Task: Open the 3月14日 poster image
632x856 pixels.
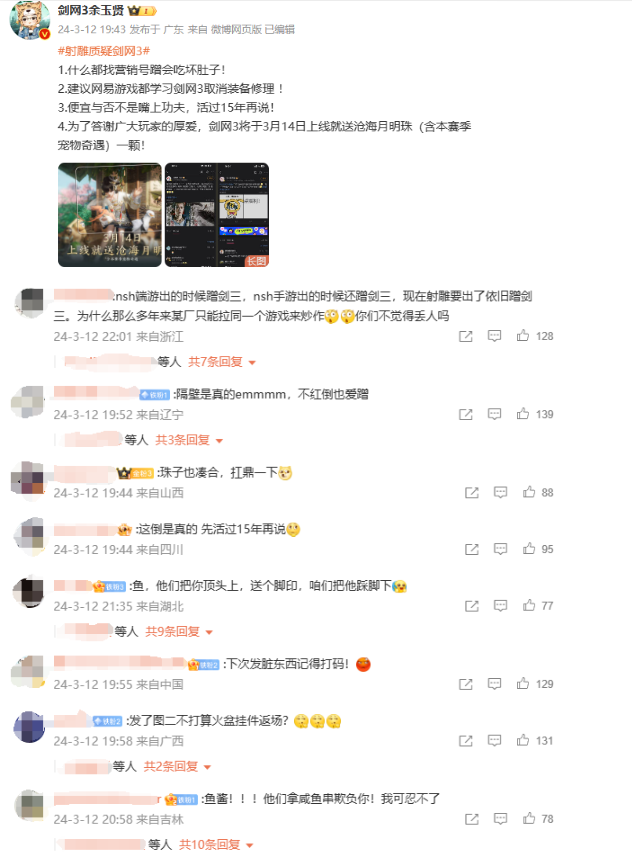Action: pyautogui.click(x=108, y=215)
